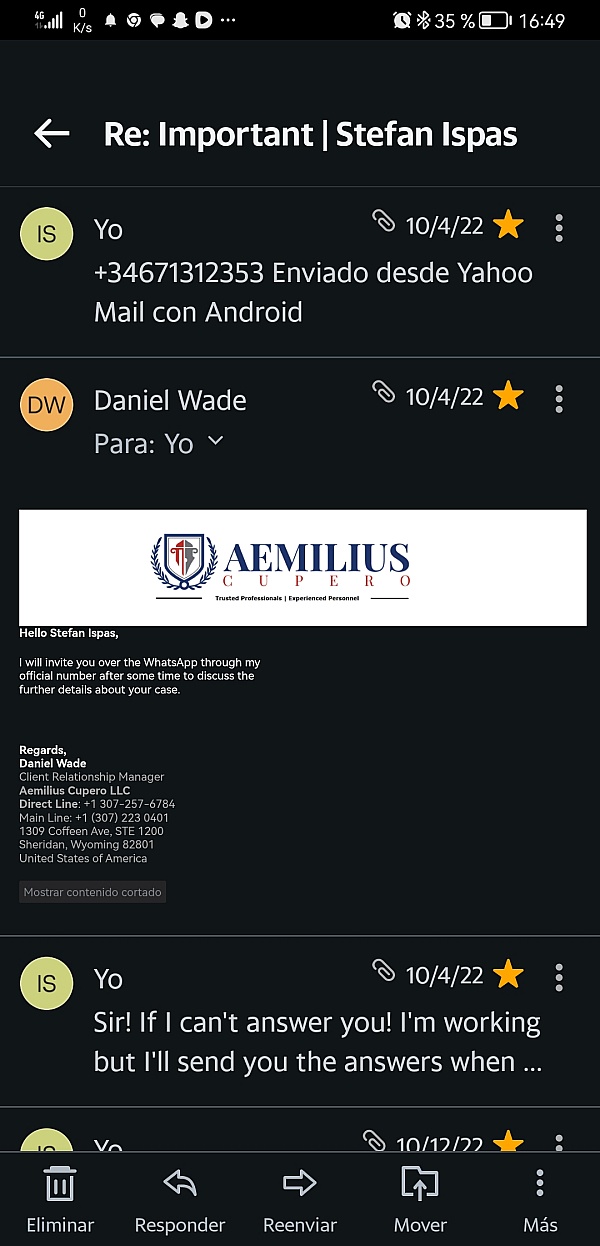600x1246 pixels.
Task: Go back from the email thread
Action: (x=51, y=134)
